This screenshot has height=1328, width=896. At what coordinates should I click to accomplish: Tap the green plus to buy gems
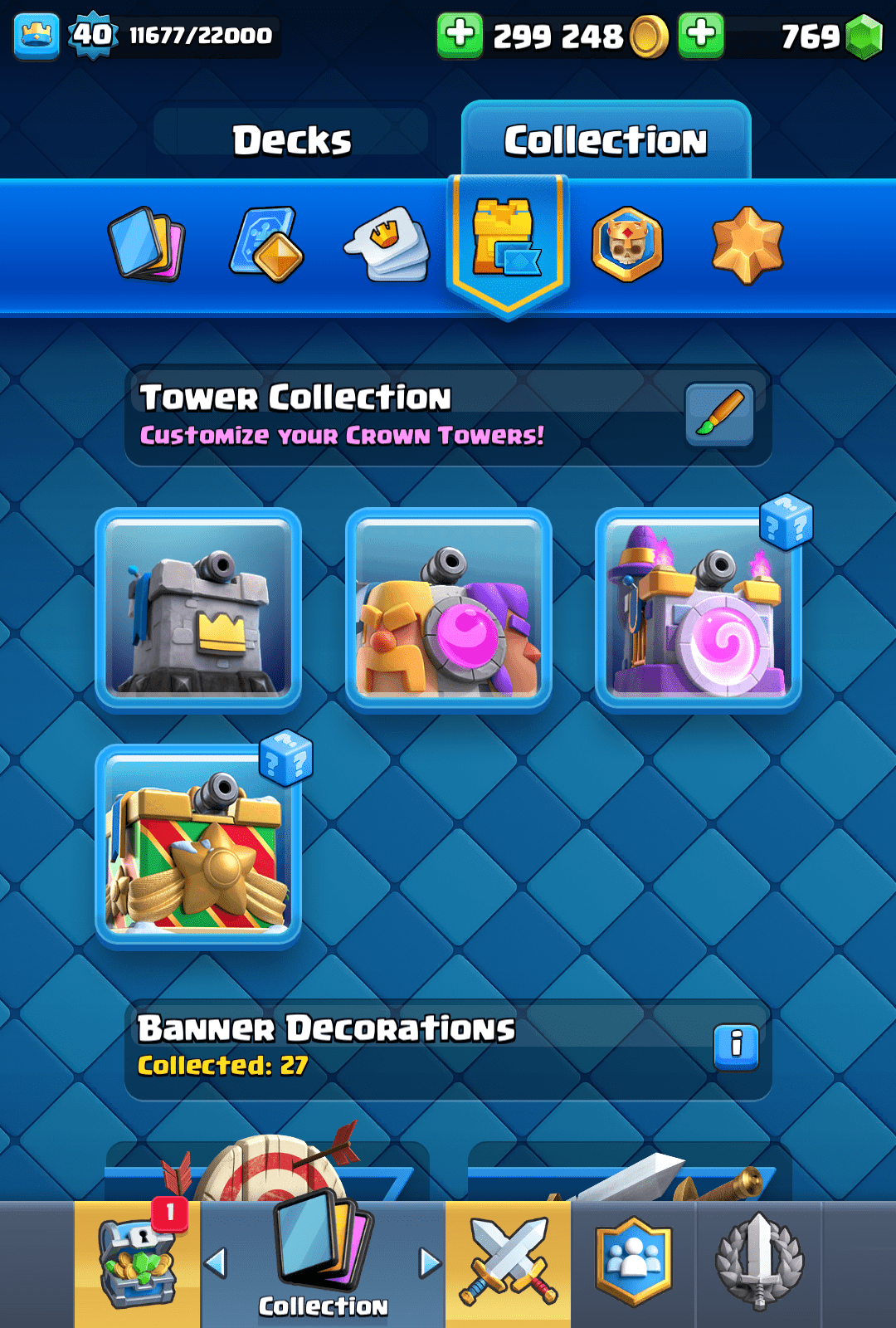click(x=701, y=35)
